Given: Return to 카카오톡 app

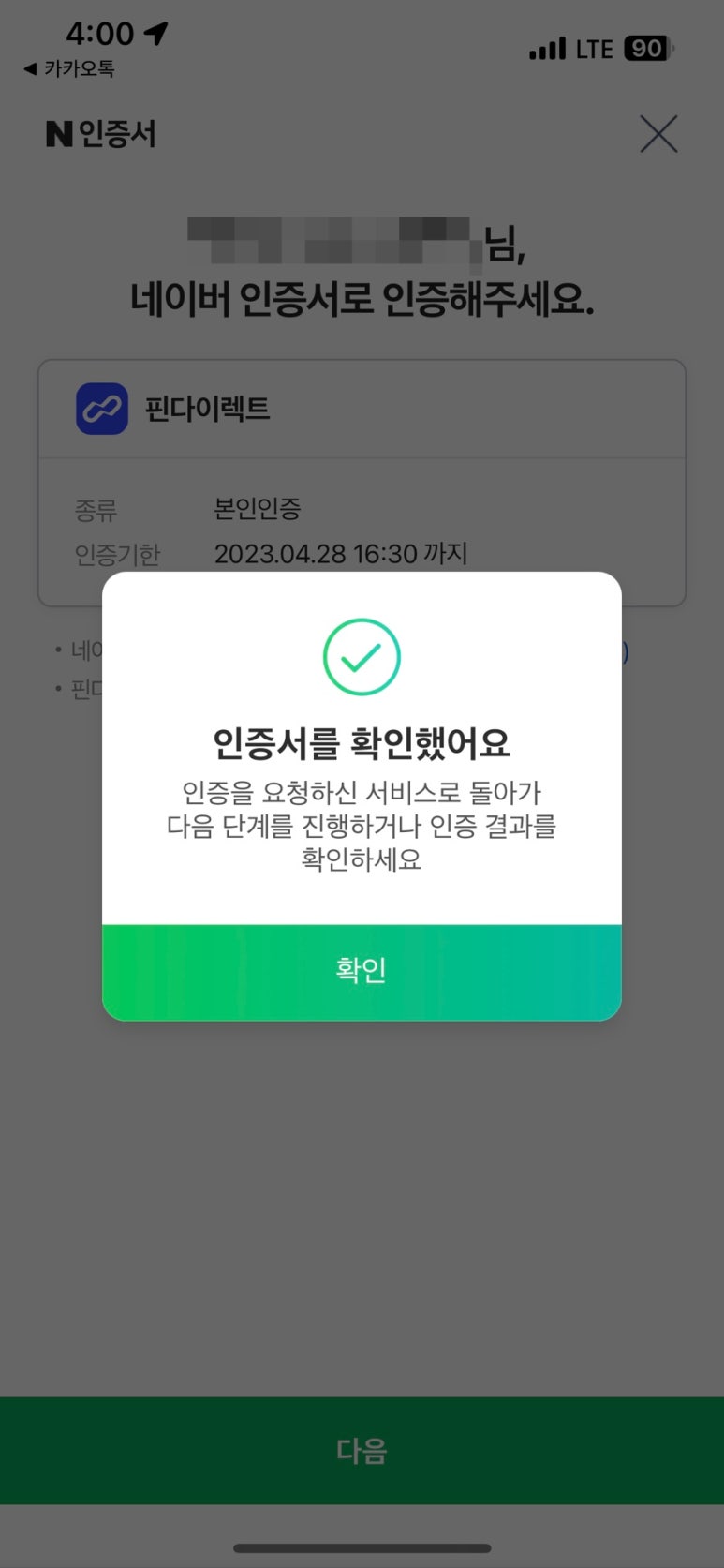Looking at the screenshot, I should pos(69,68).
